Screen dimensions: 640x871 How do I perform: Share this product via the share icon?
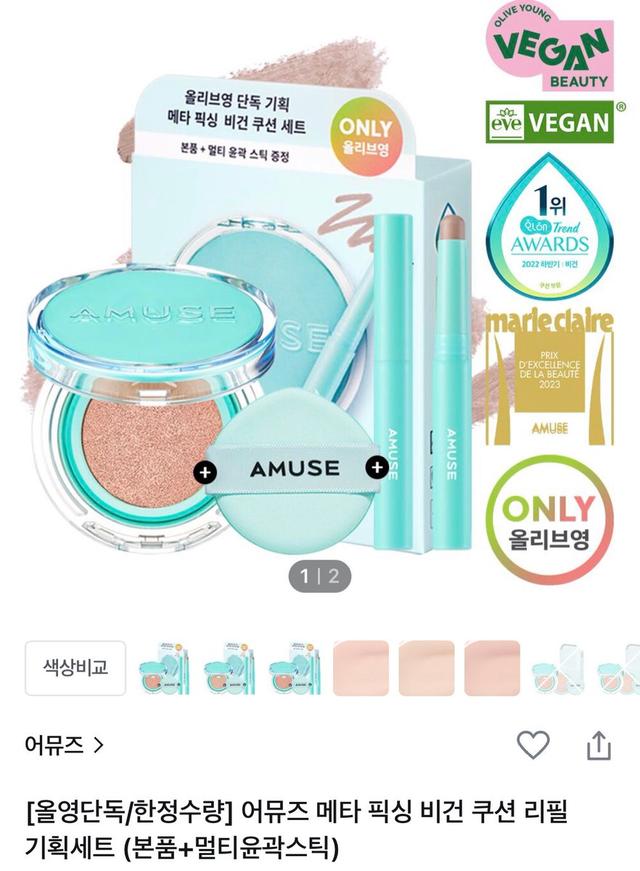[597, 744]
